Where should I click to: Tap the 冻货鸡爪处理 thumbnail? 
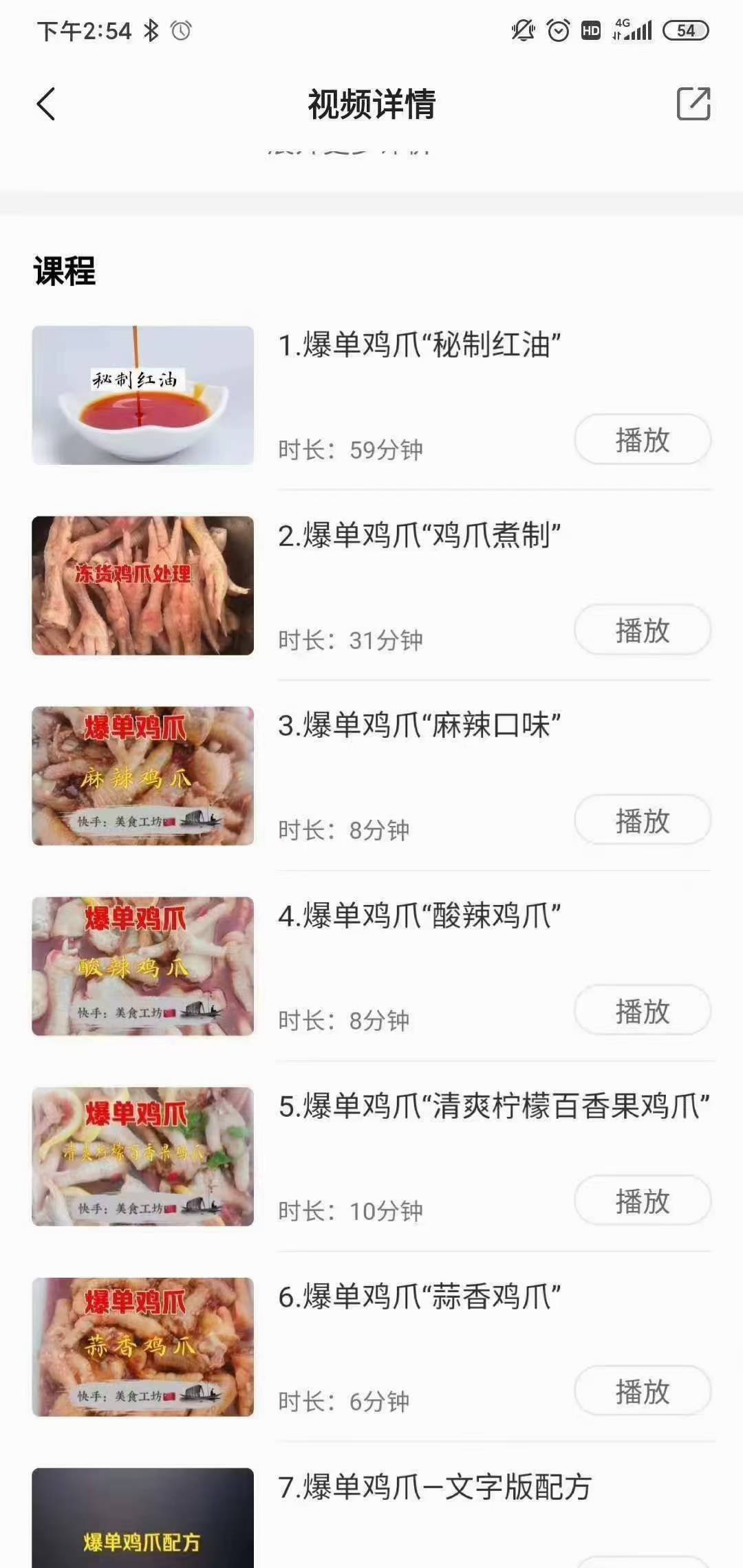pyautogui.click(x=142, y=585)
